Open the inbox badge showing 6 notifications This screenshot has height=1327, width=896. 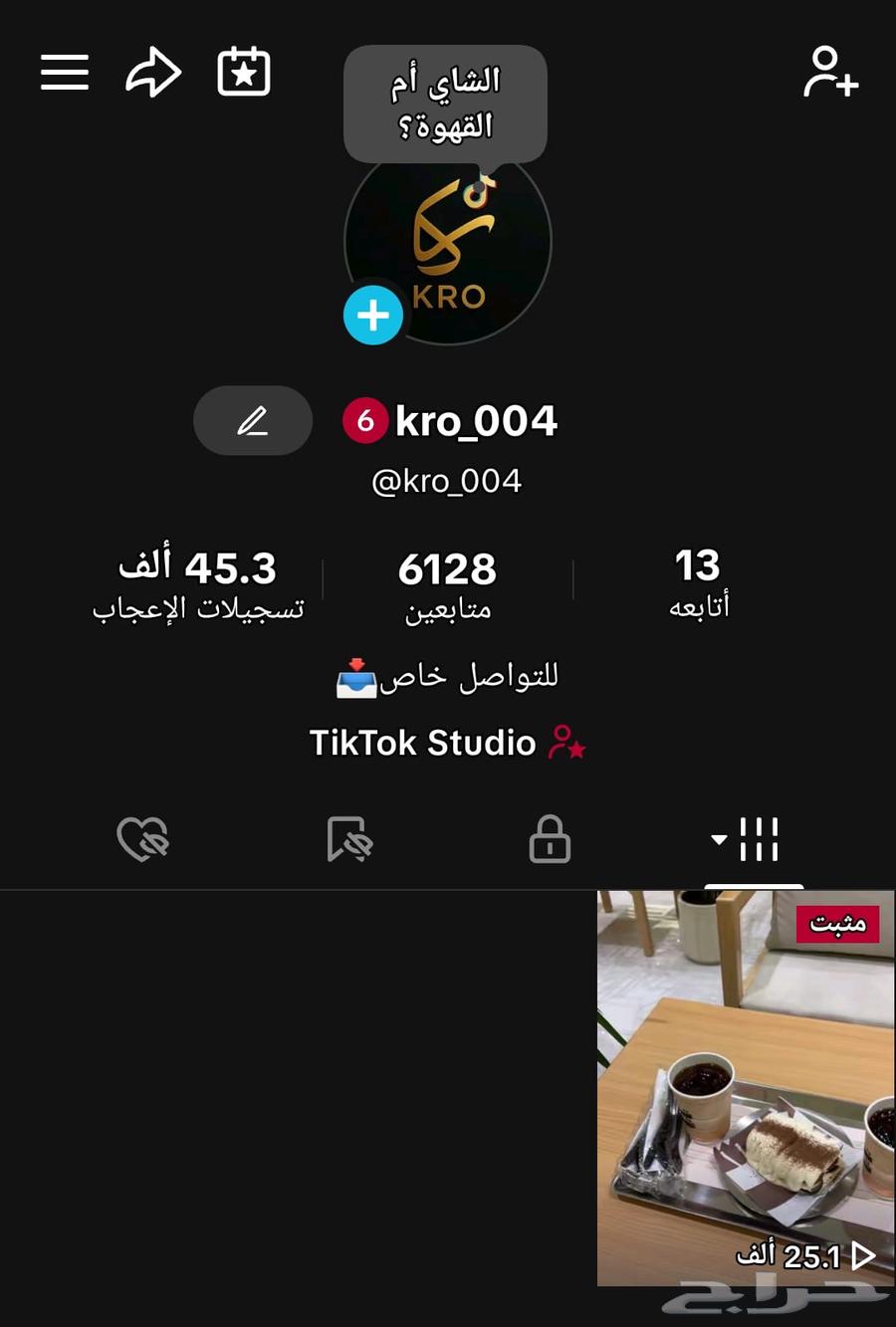(x=364, y=420)
